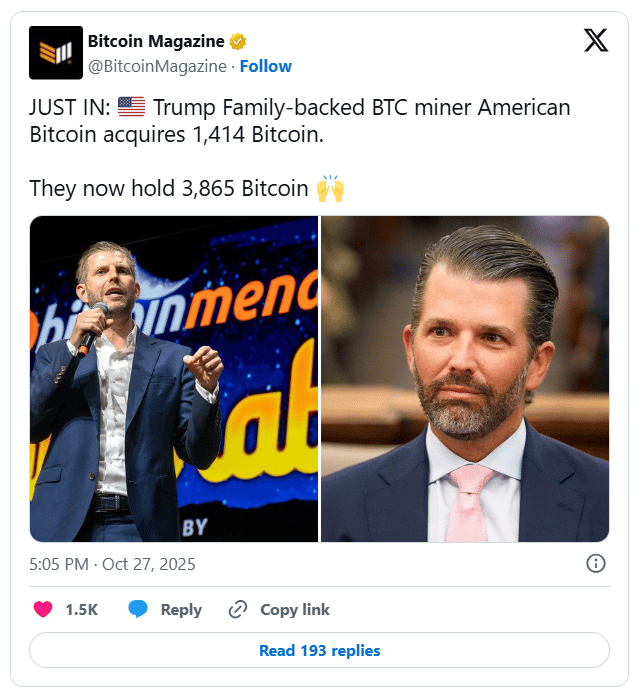Open the post timestamp Oct 27, 2025
642x698 pixels.
(113, 564)
